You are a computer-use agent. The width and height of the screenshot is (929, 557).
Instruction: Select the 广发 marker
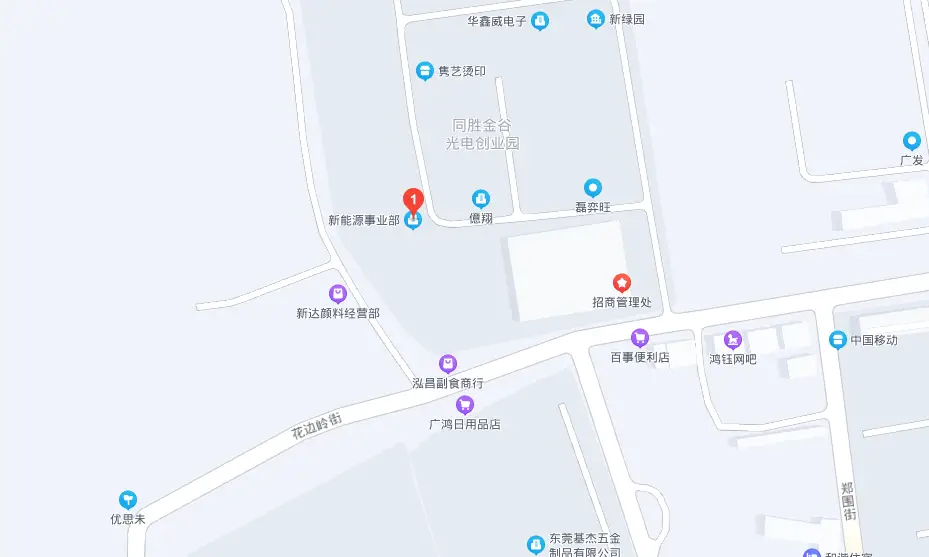tap(911, 142)
